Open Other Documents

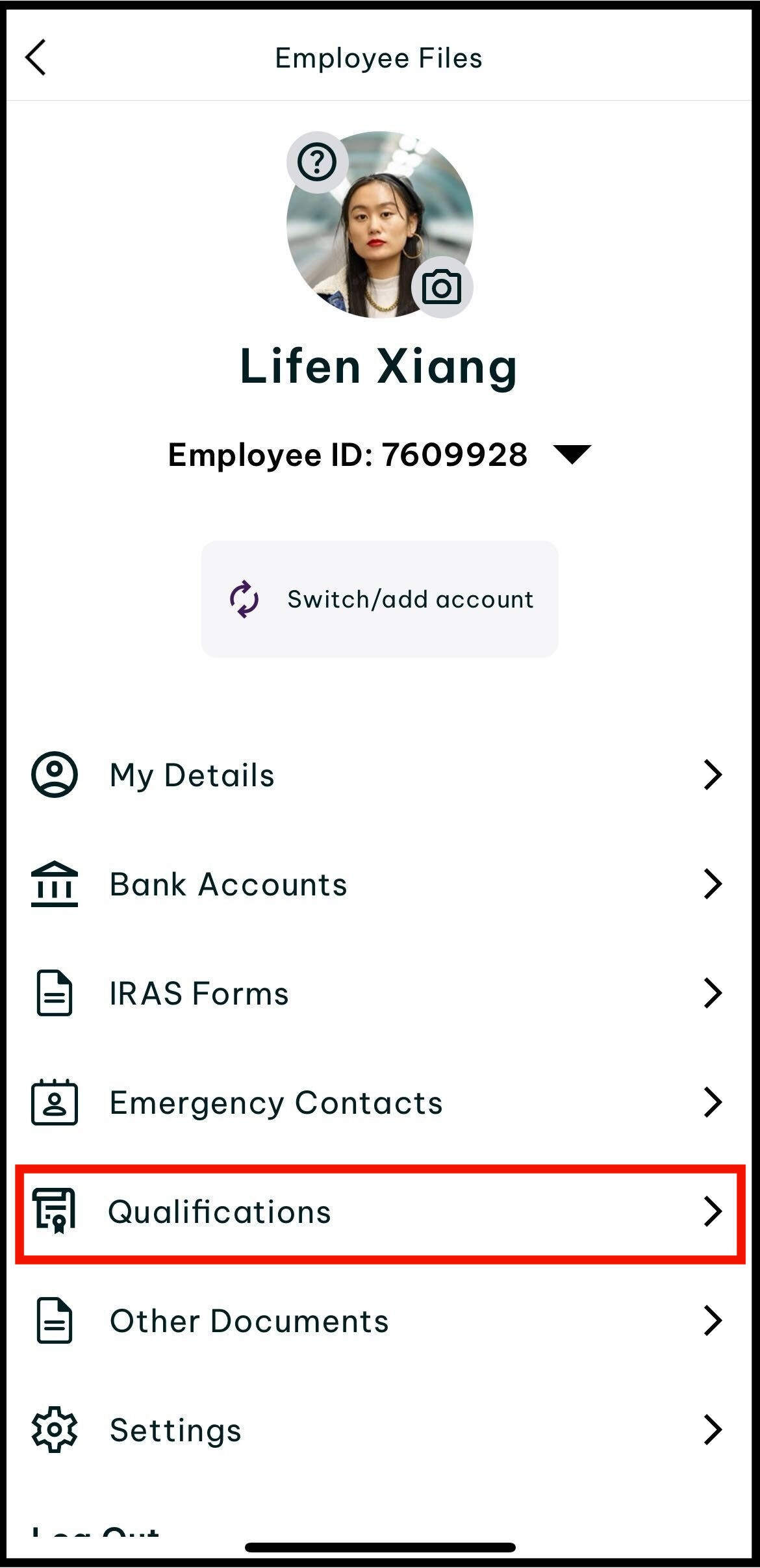tap(380, 1320)
